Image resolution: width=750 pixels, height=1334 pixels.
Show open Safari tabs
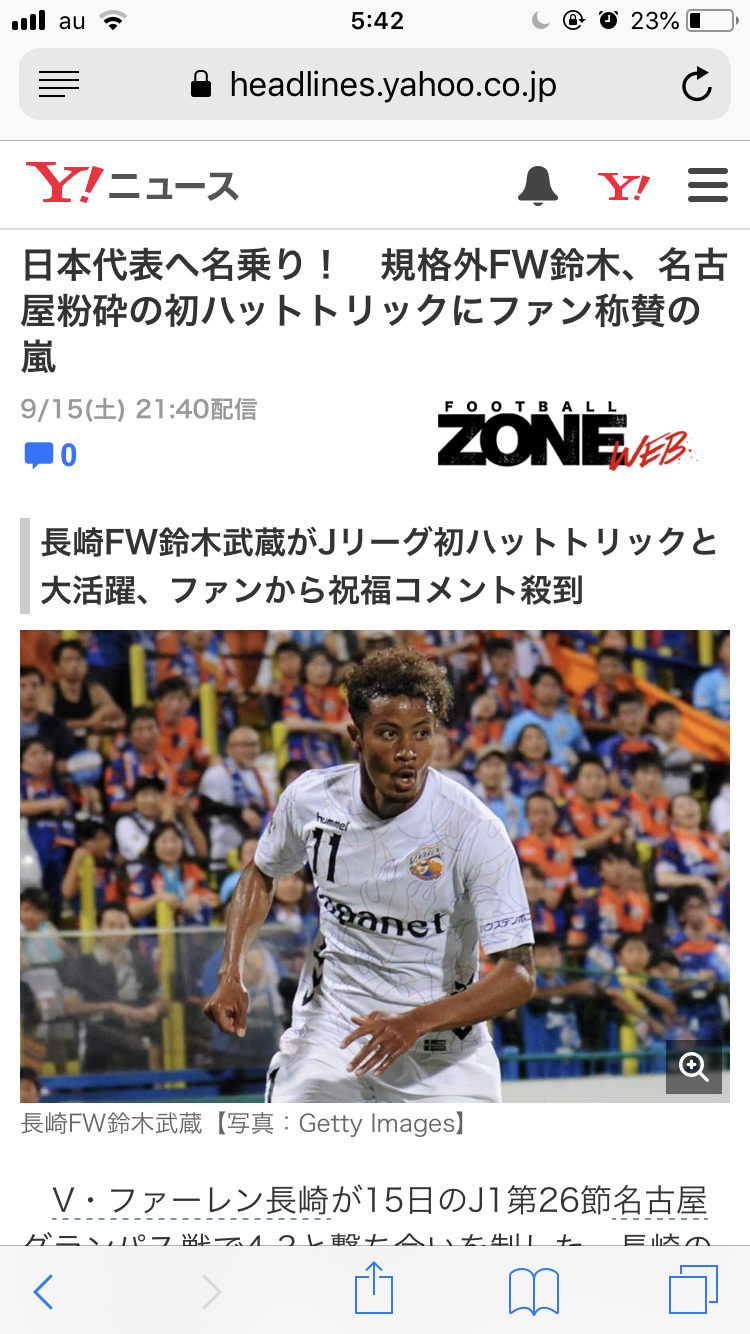click(693, 1290)
